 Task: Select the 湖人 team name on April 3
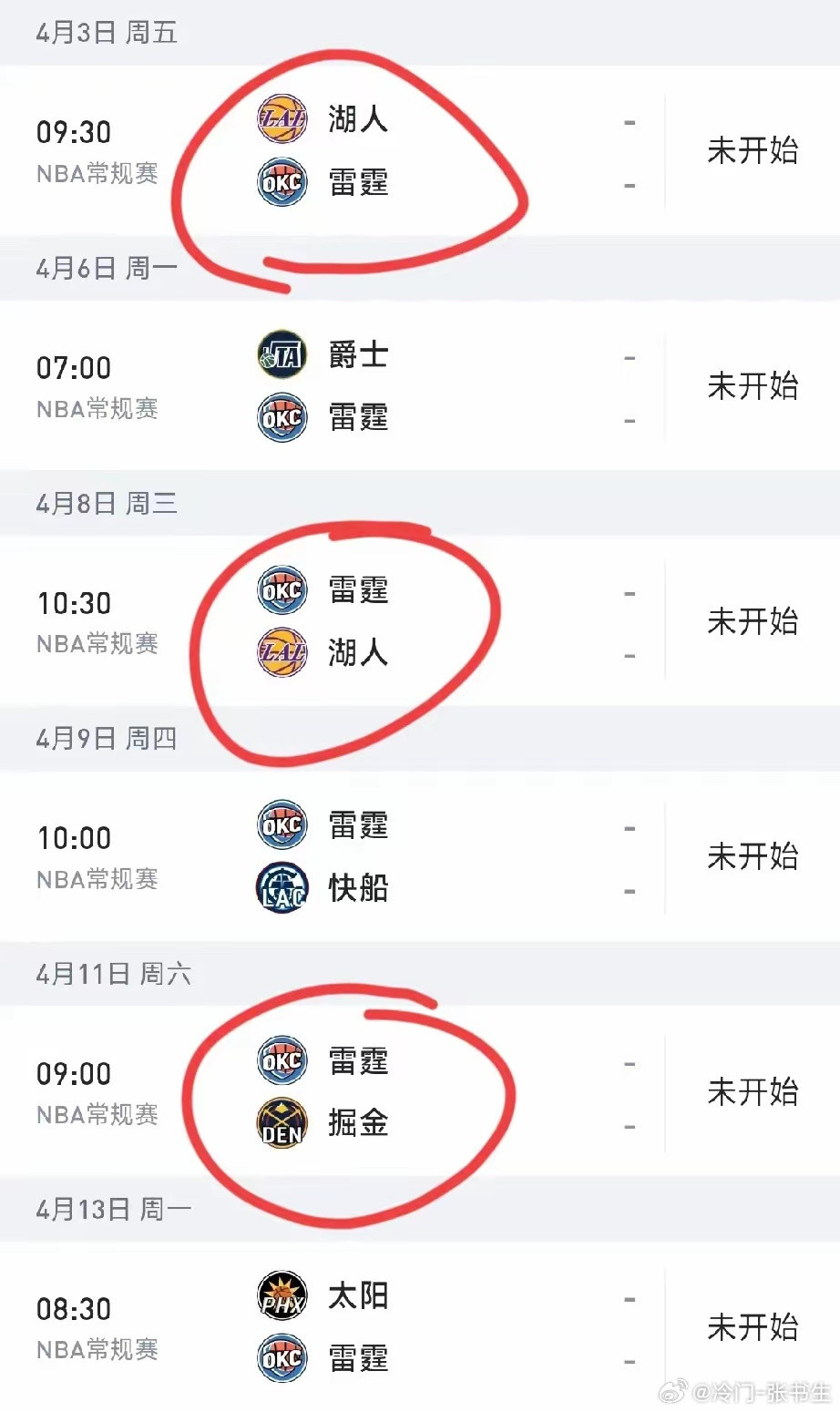tap(358, 118)
